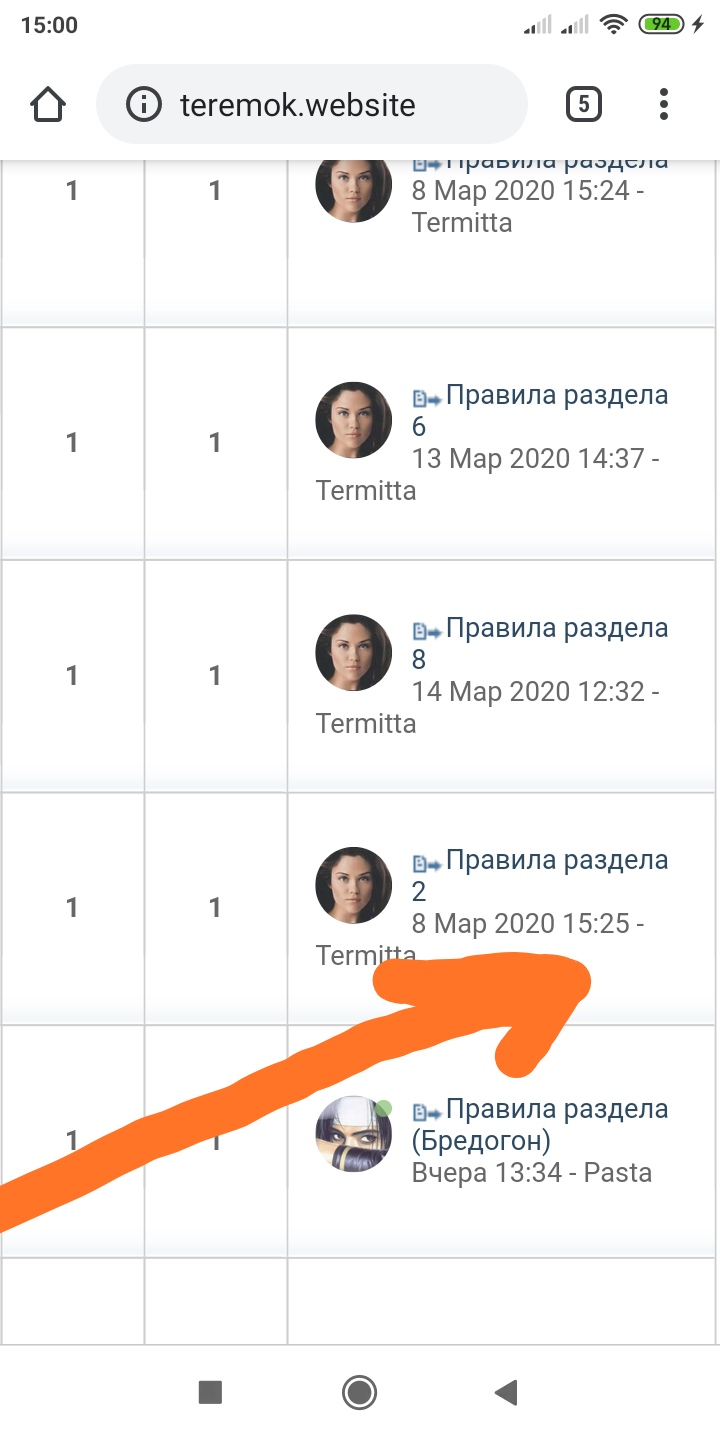Viewport: 720px width, 1440px height.
Task: View Termitta's avatar next to Правила раздела 6
Action: click(x=353, y=420)
